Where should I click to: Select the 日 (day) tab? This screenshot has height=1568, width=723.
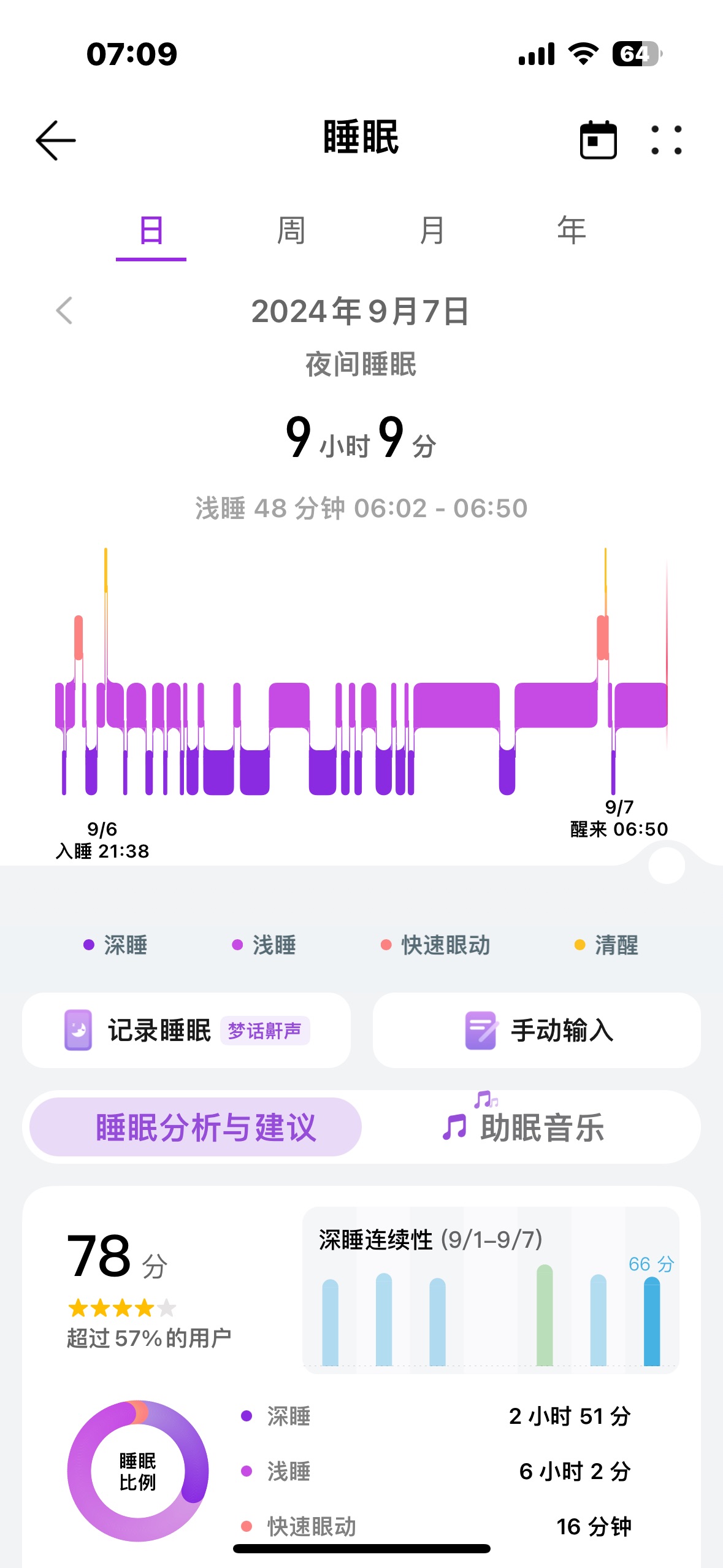[151, 232]
